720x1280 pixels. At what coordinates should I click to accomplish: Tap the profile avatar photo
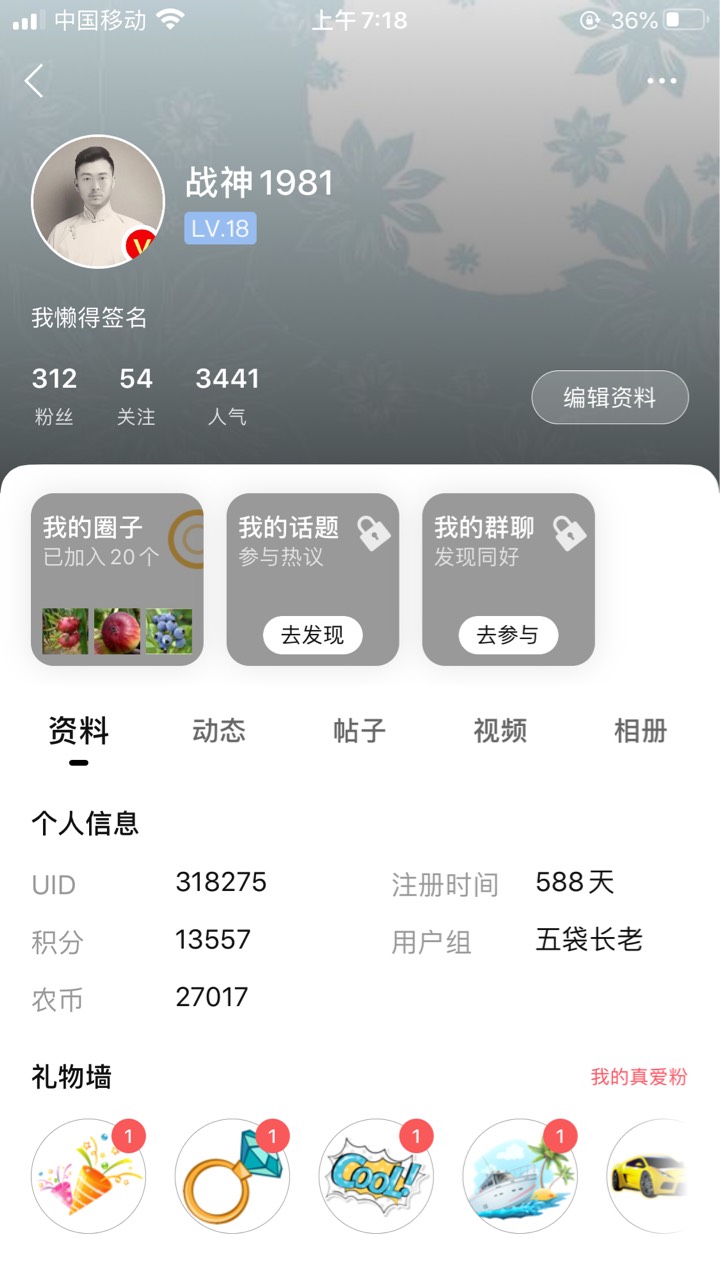pos(98,201)
